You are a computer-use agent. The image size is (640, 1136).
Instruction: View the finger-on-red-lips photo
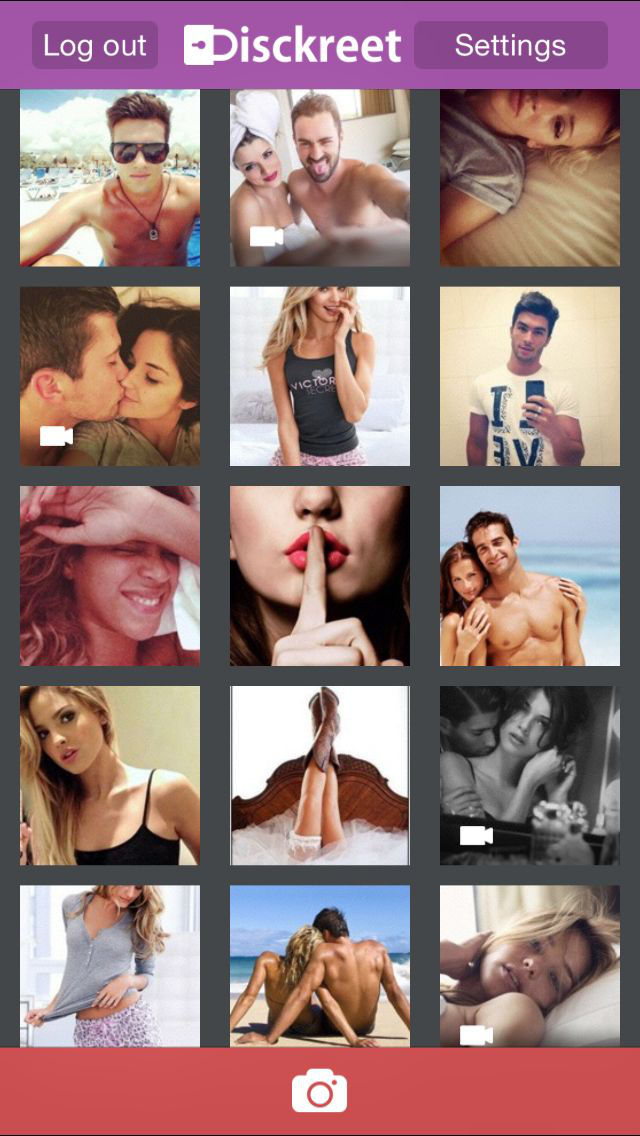pos(320,576)
